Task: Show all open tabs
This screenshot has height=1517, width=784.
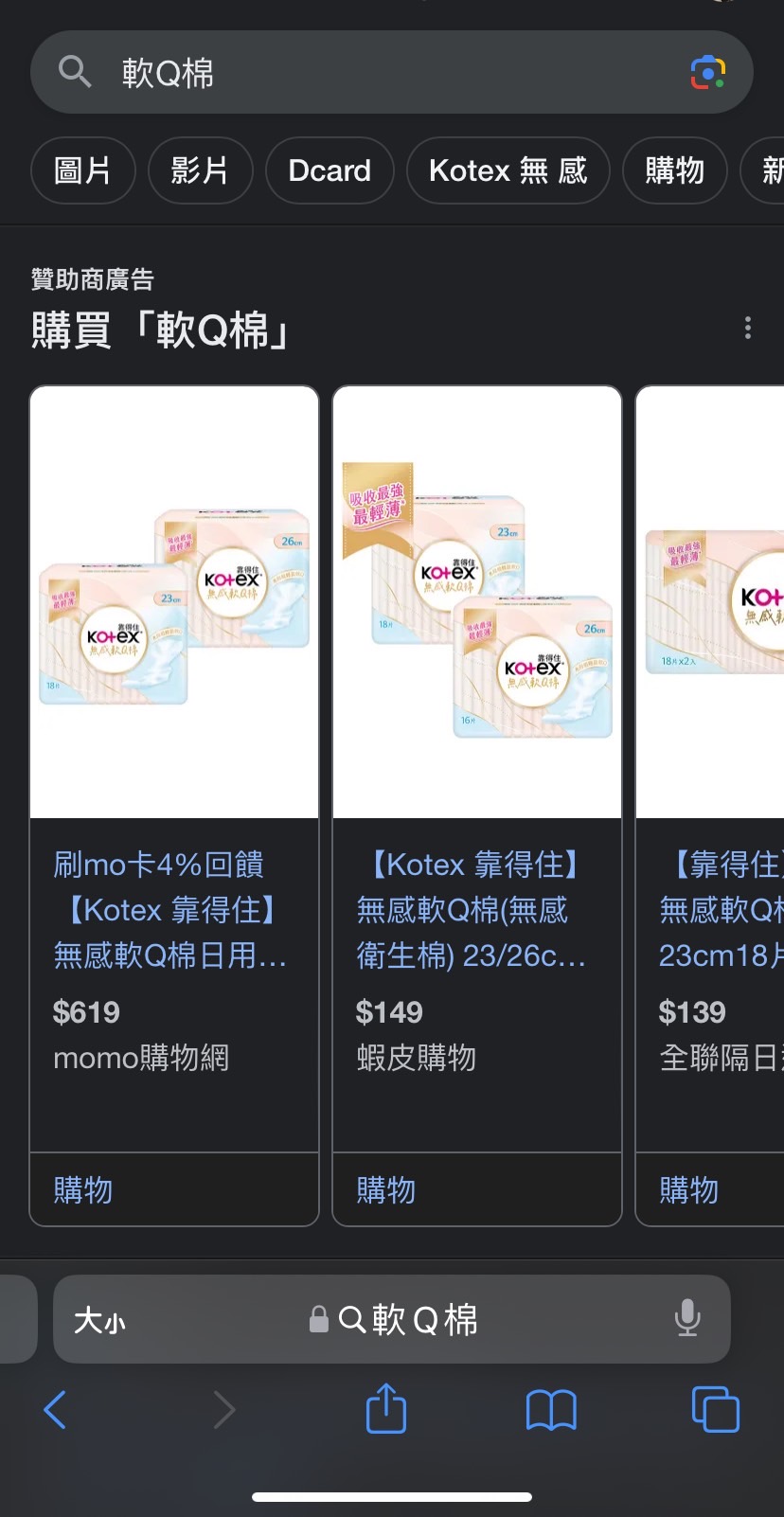Action: point(716,1410)
